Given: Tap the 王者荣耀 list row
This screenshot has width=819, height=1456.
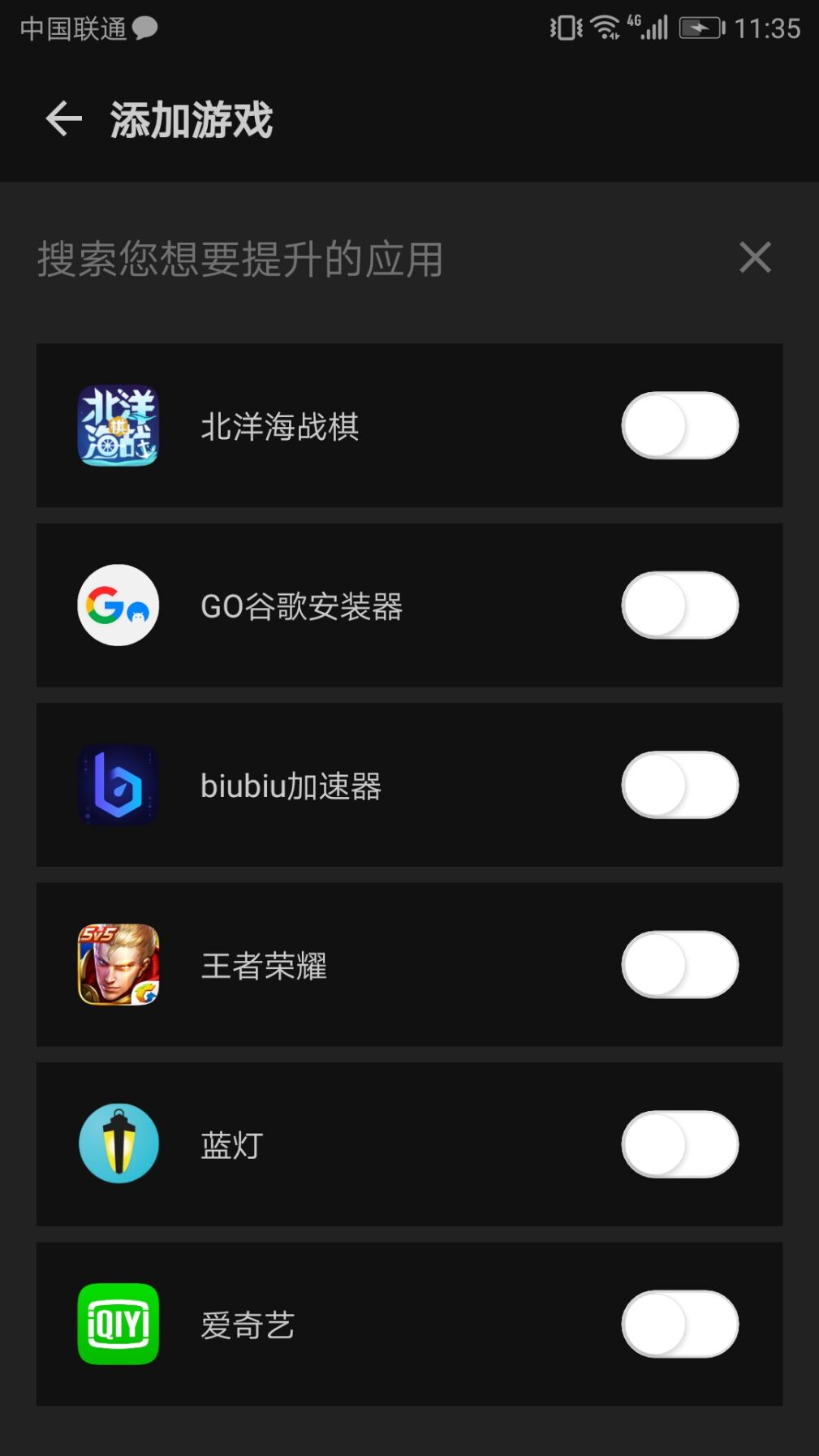Looking at the screenshot, I should tap(408, 964).
